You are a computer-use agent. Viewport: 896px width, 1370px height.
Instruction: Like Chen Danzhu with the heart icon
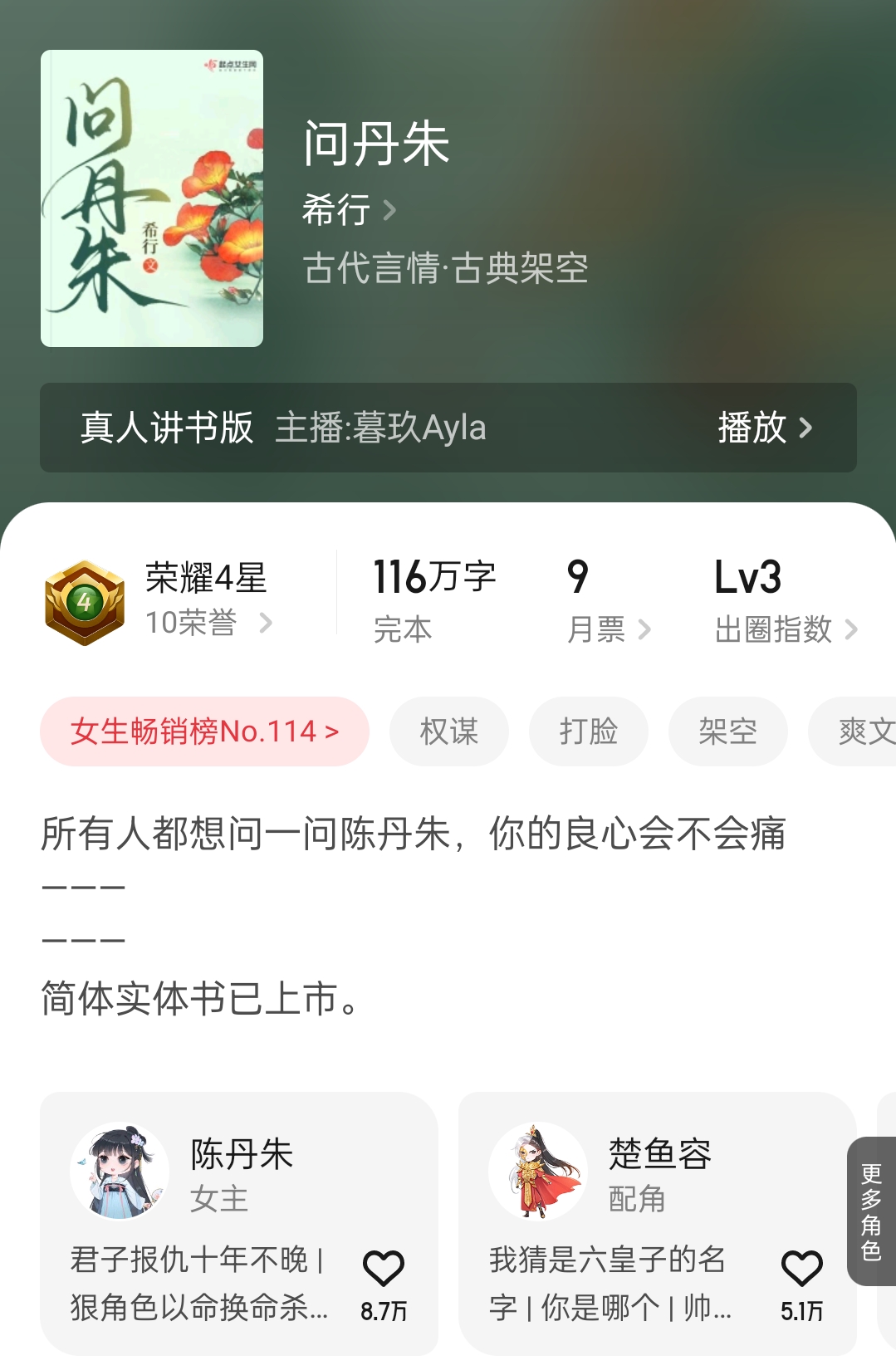click(383, 1265)
